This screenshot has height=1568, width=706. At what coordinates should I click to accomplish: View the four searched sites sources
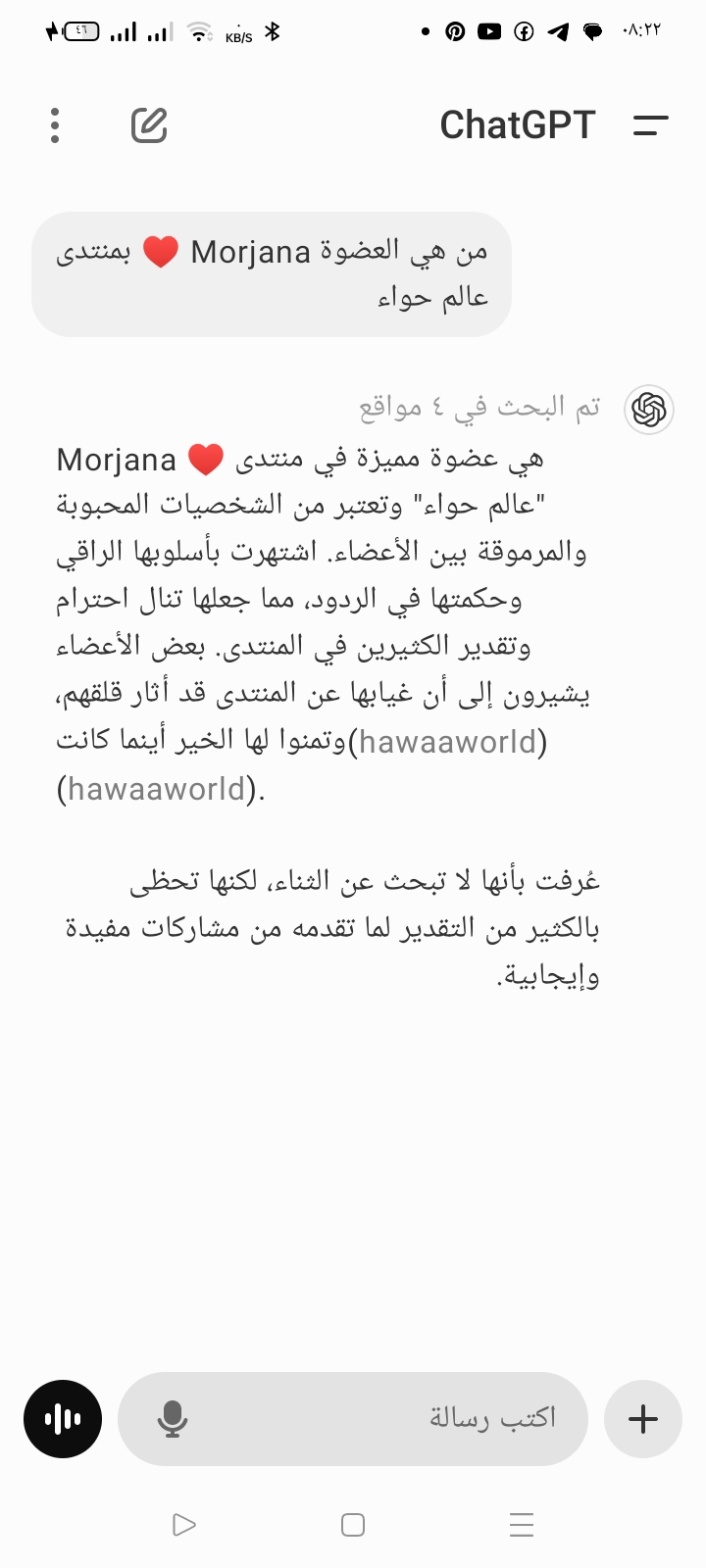tap(479, 408)
